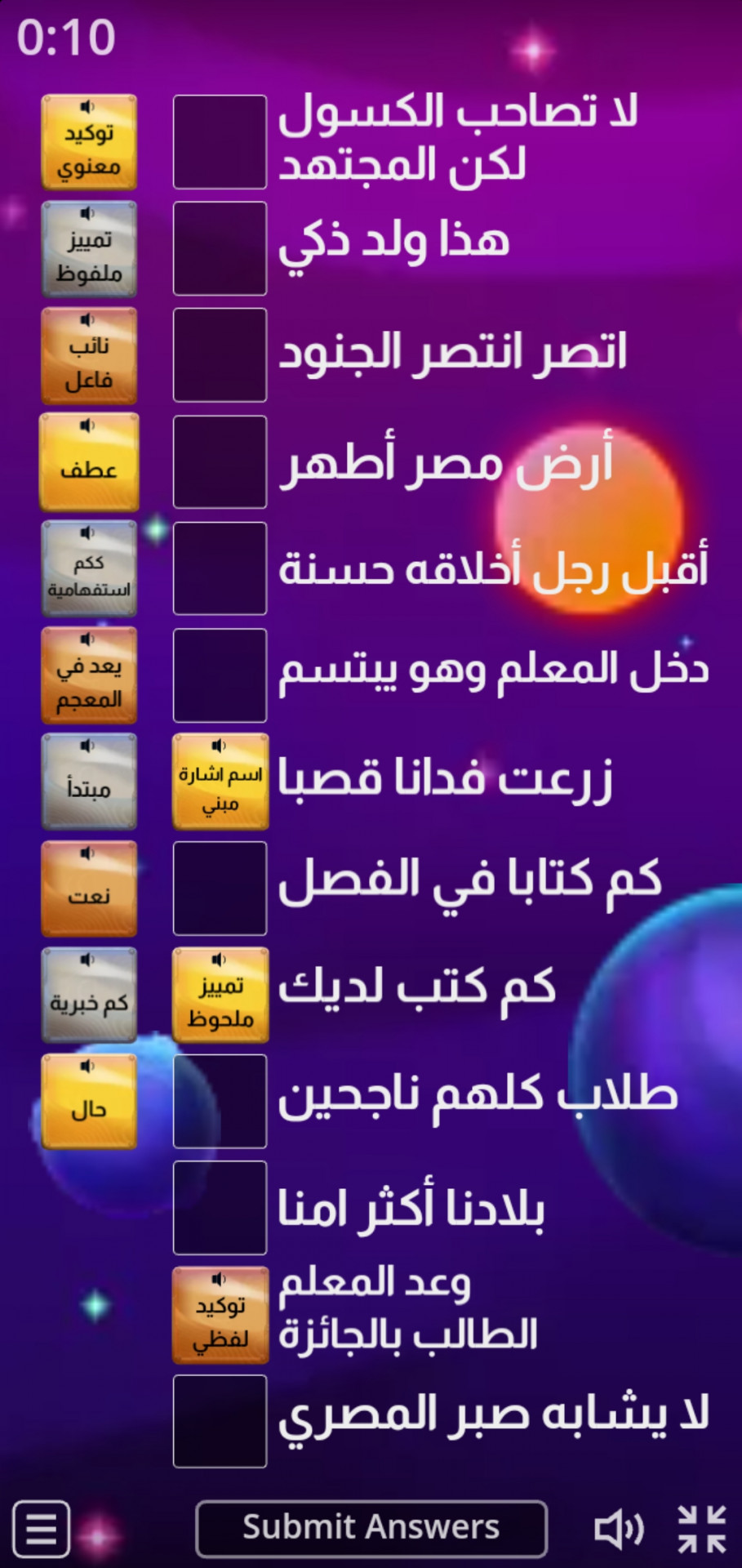
Task: Tap empty slot beside هذا ولد ذكي
Action: [x=220, y=249]
